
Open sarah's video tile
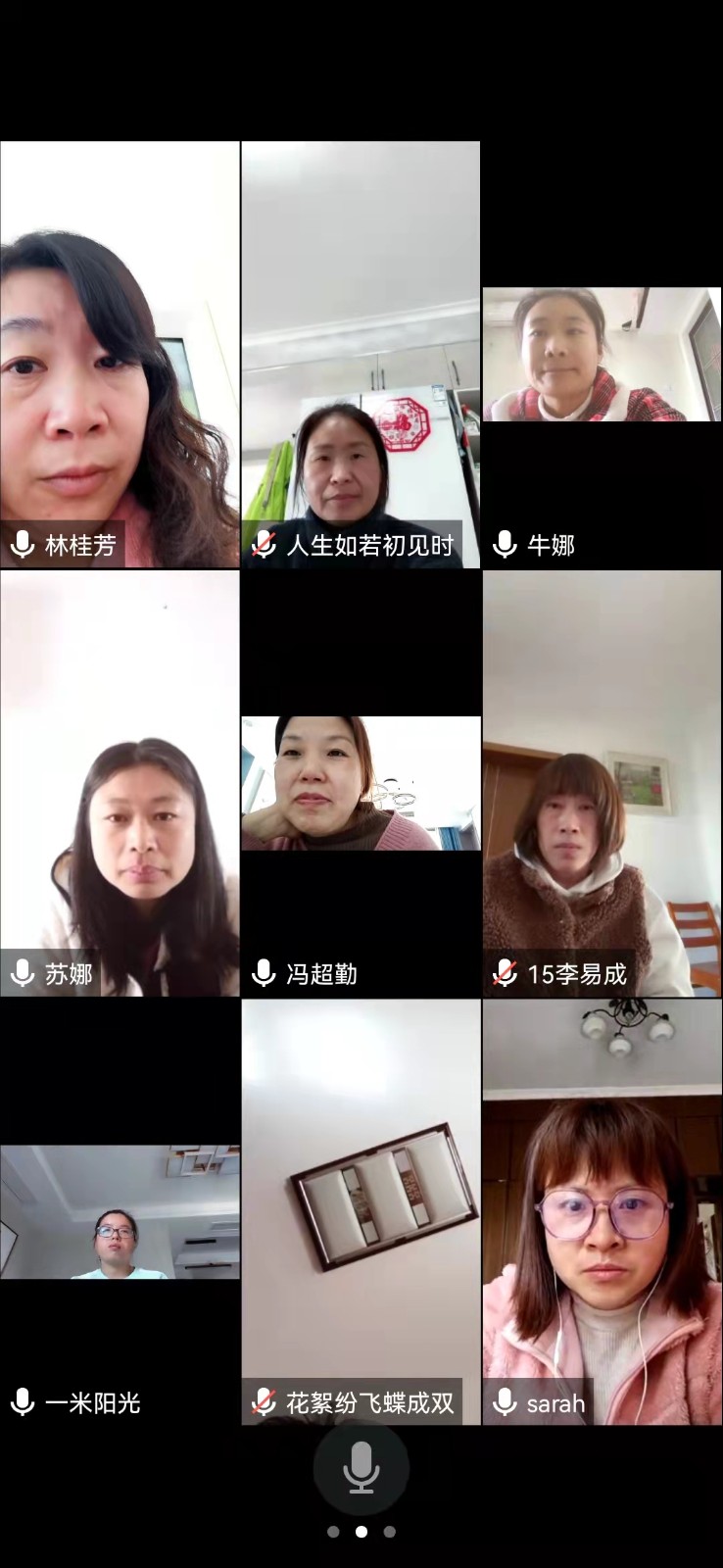[x=602, y=1212]
